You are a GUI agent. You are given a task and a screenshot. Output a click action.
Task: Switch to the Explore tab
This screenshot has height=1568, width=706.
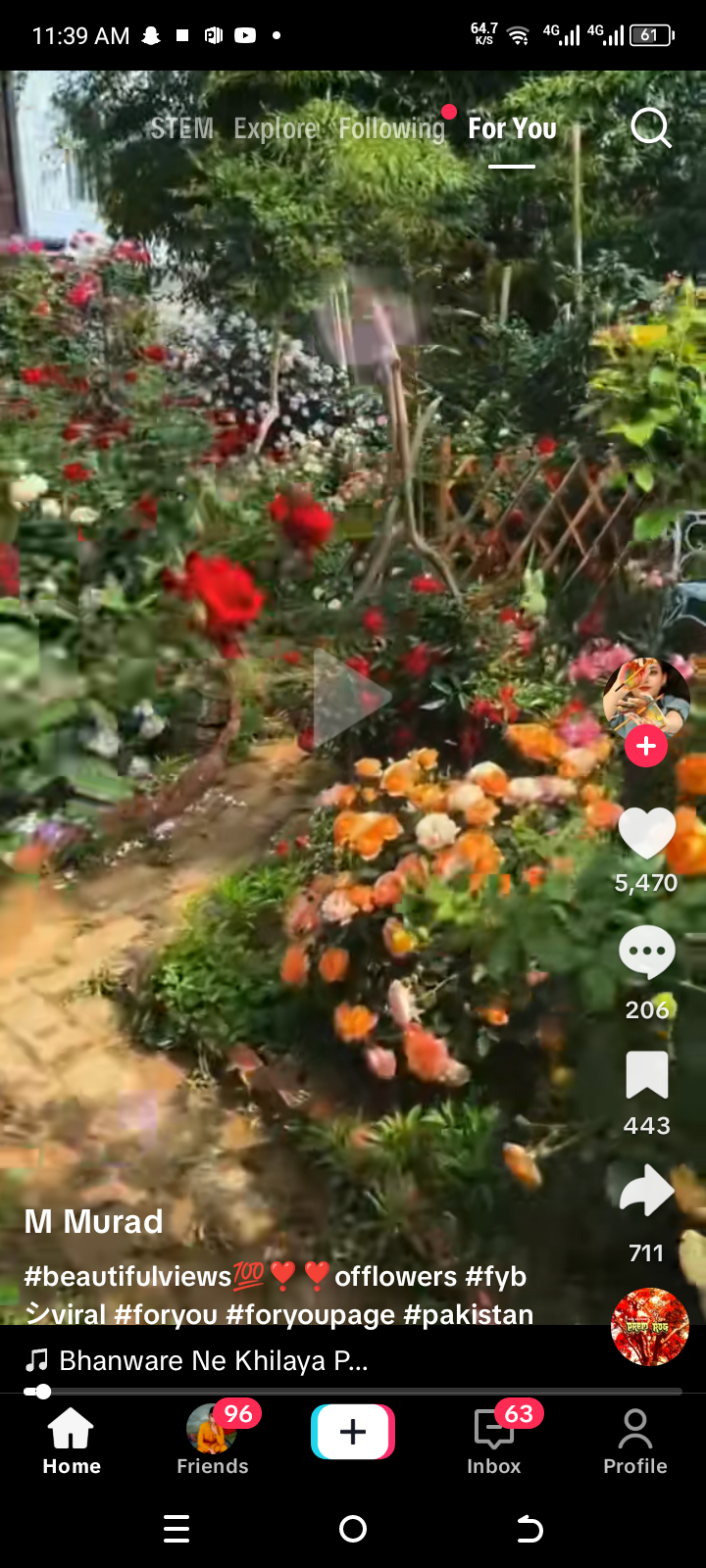[x=276, y=128]
